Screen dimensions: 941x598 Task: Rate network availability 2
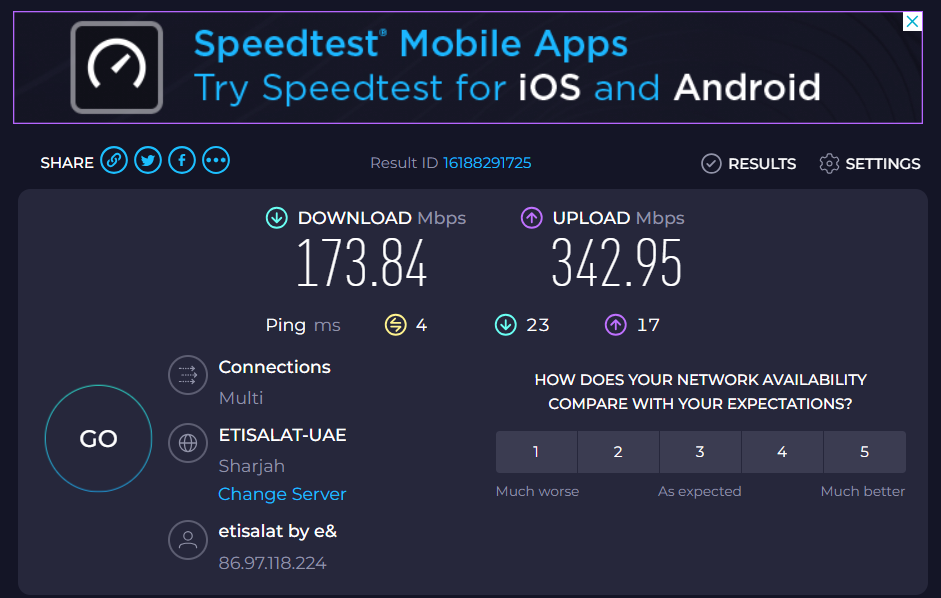(x=618, y=452)
